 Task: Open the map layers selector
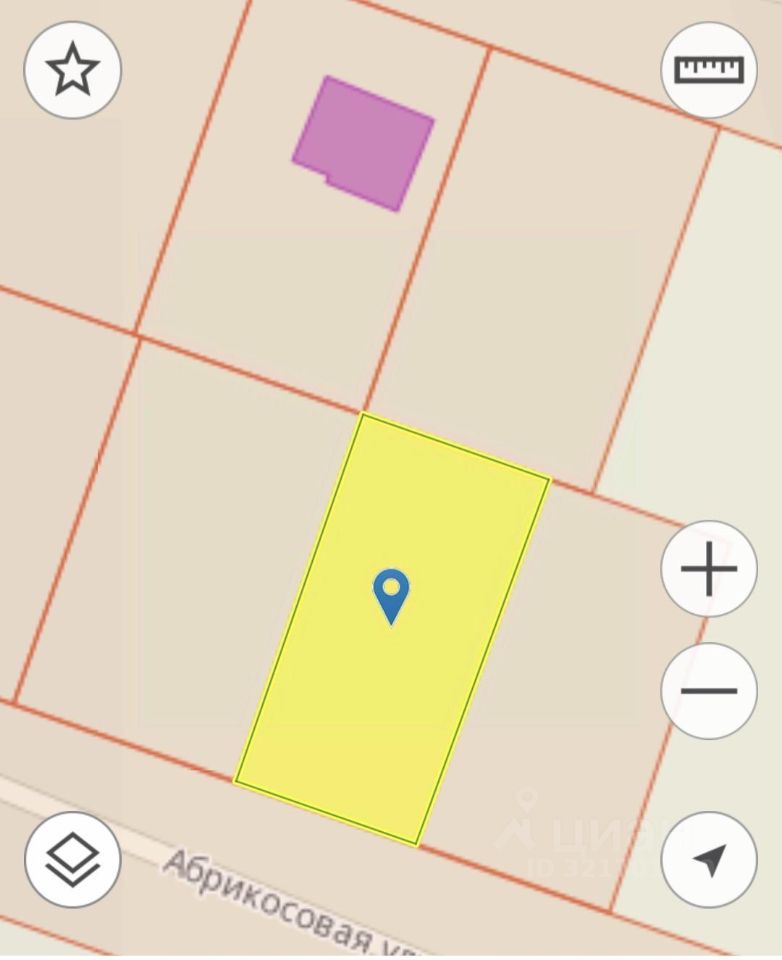[x=73, y=859]
